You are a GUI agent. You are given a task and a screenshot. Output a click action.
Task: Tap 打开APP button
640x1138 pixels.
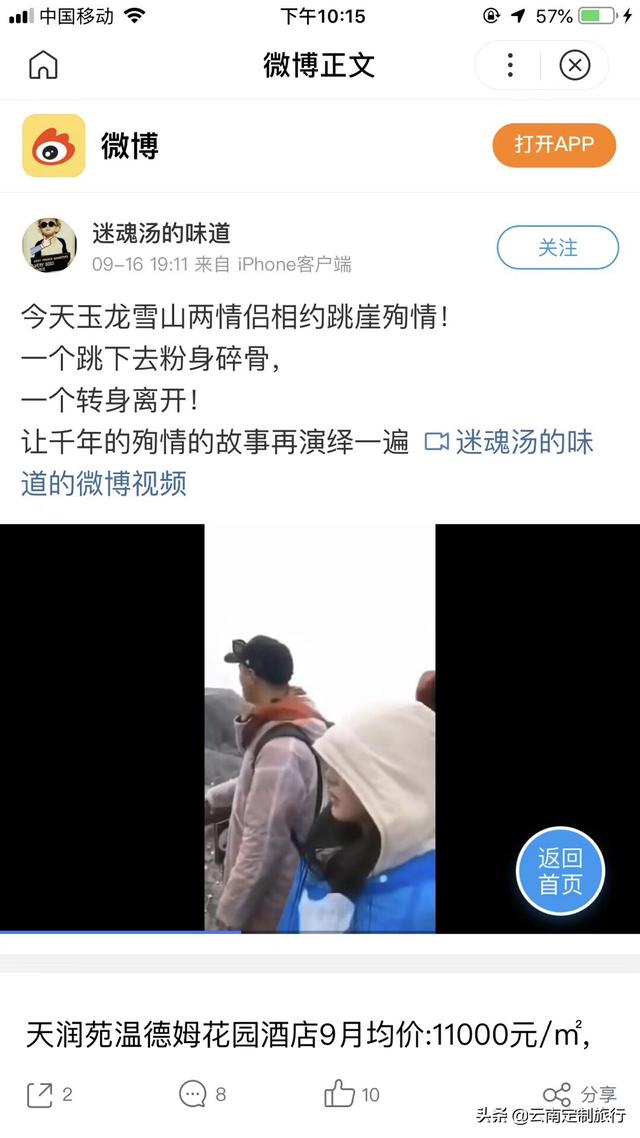554,144
